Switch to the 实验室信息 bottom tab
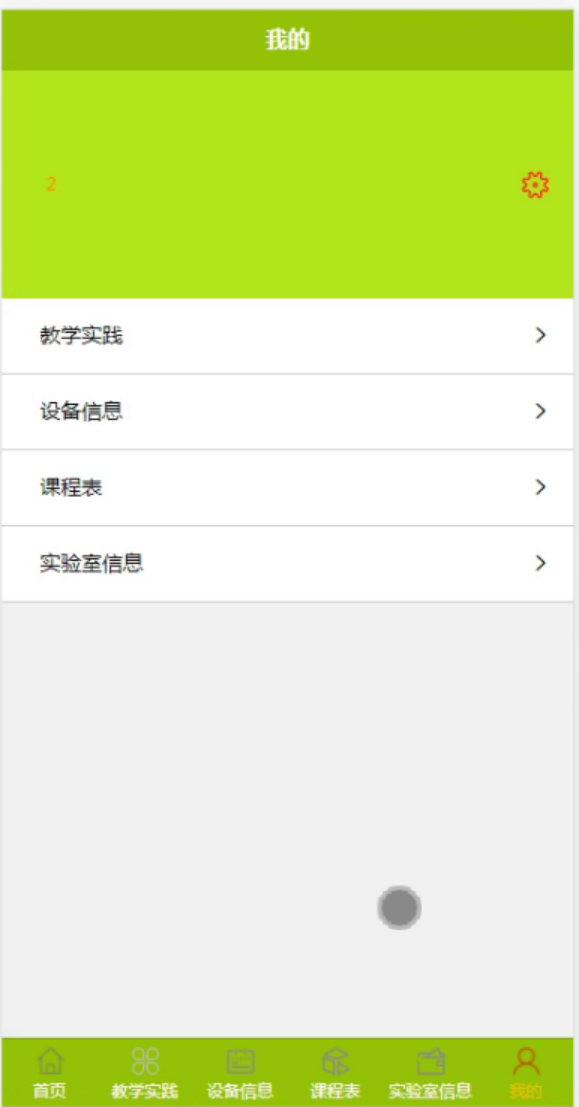579x1107 pixels. coord(431,1072)
